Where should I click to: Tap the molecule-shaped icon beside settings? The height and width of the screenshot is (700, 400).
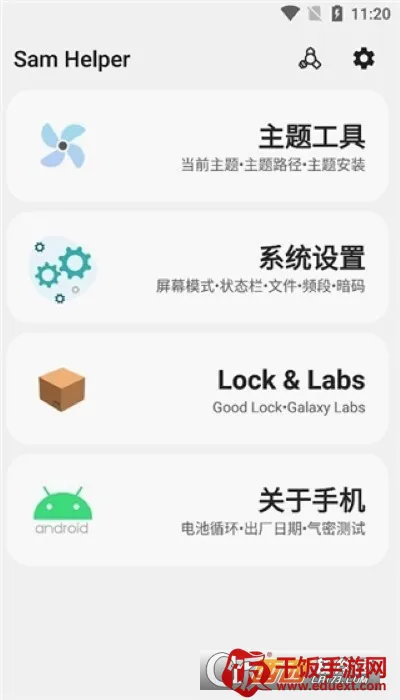coord(310,59)
